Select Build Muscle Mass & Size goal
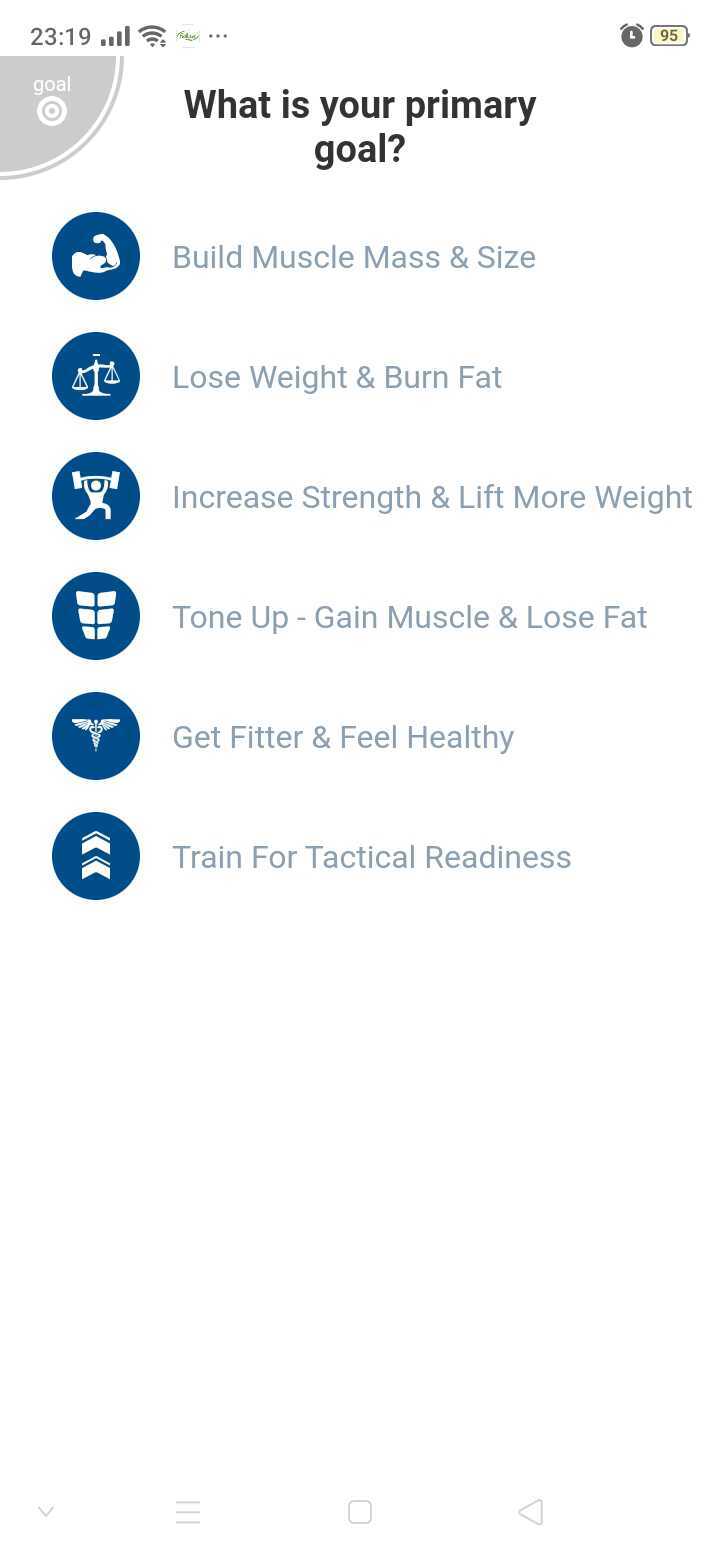The width and height of the screenshot is (720, 1560). point(353,257)
